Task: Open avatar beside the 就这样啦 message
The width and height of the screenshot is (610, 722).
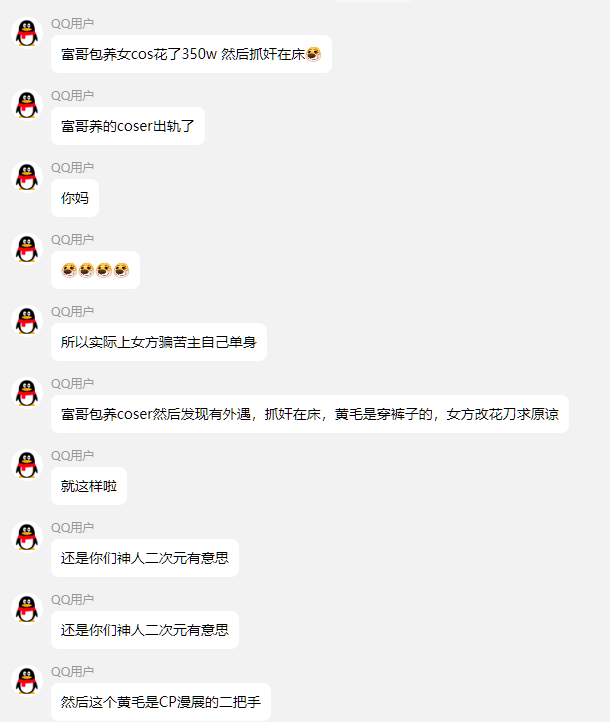Action: [x=26, y=465]
